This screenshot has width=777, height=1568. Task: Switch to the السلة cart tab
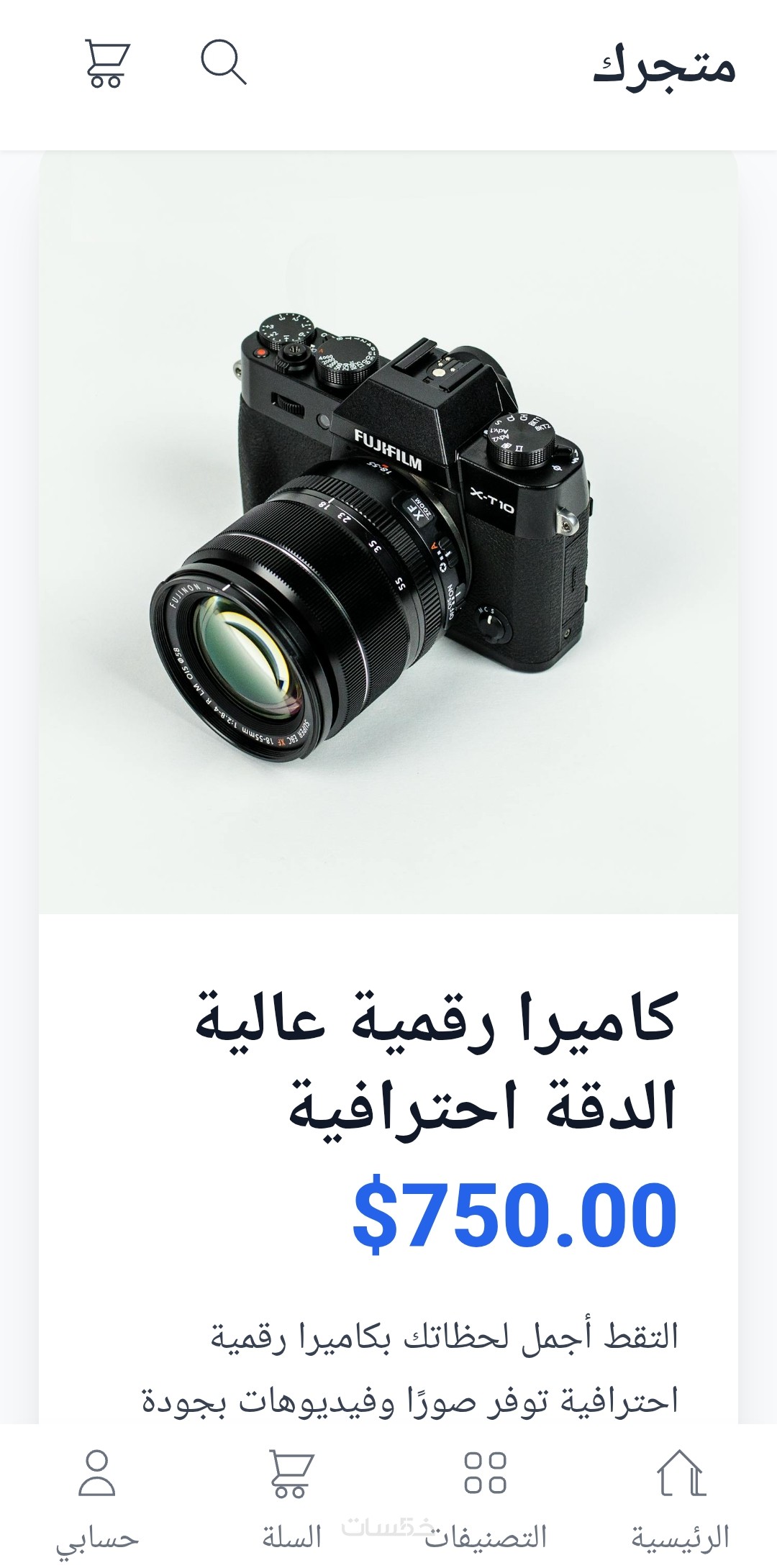[291, 1498]
